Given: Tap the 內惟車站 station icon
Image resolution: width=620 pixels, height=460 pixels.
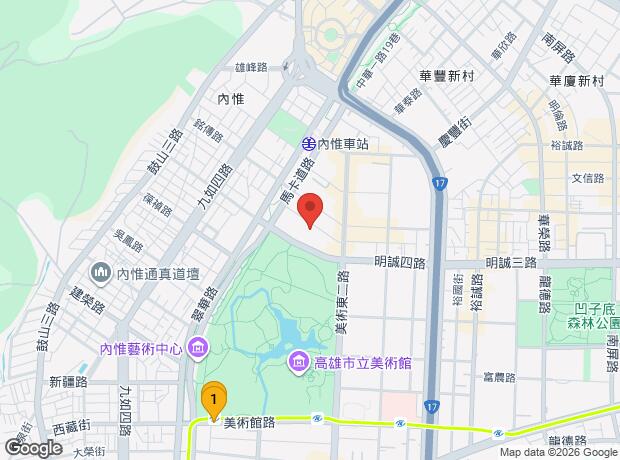Looking at the screenshot, I should click(308, 144).
